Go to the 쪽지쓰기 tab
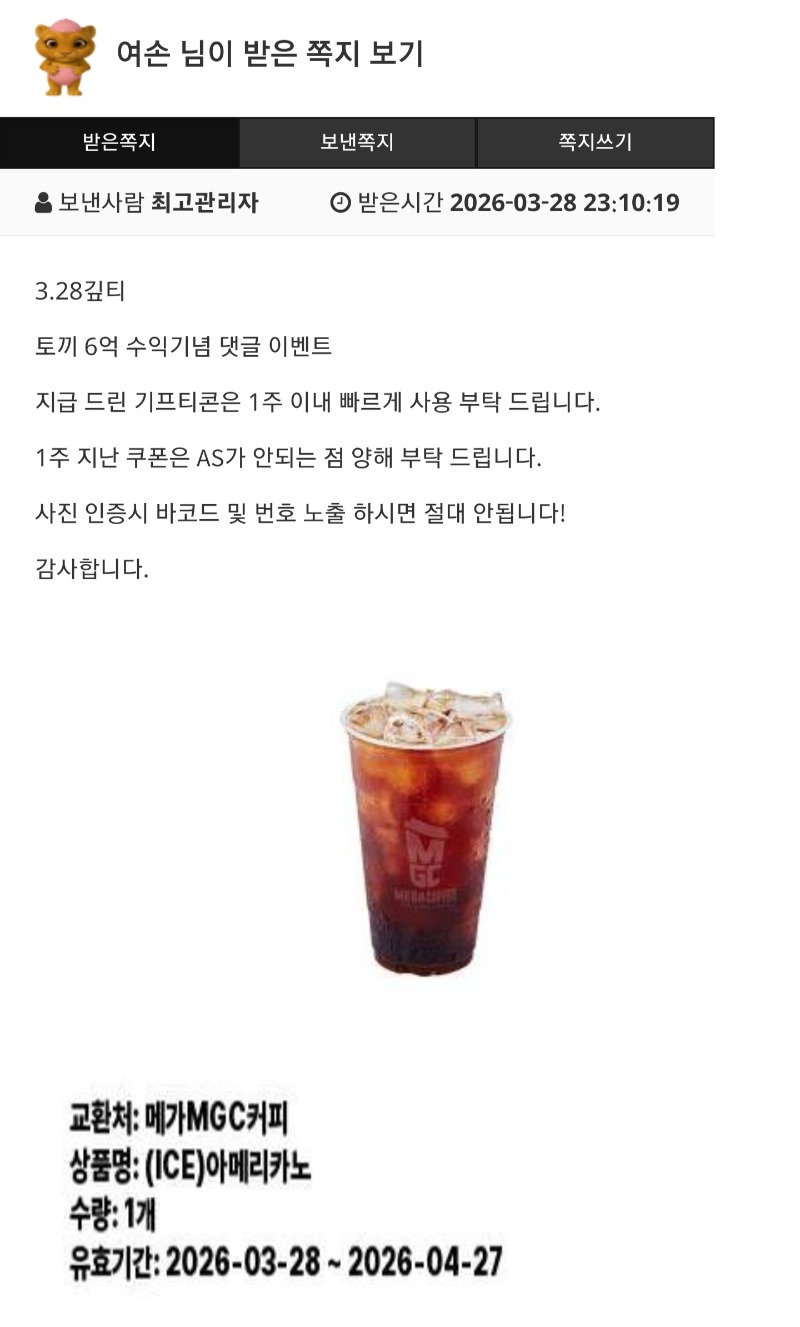 [595, 143]
